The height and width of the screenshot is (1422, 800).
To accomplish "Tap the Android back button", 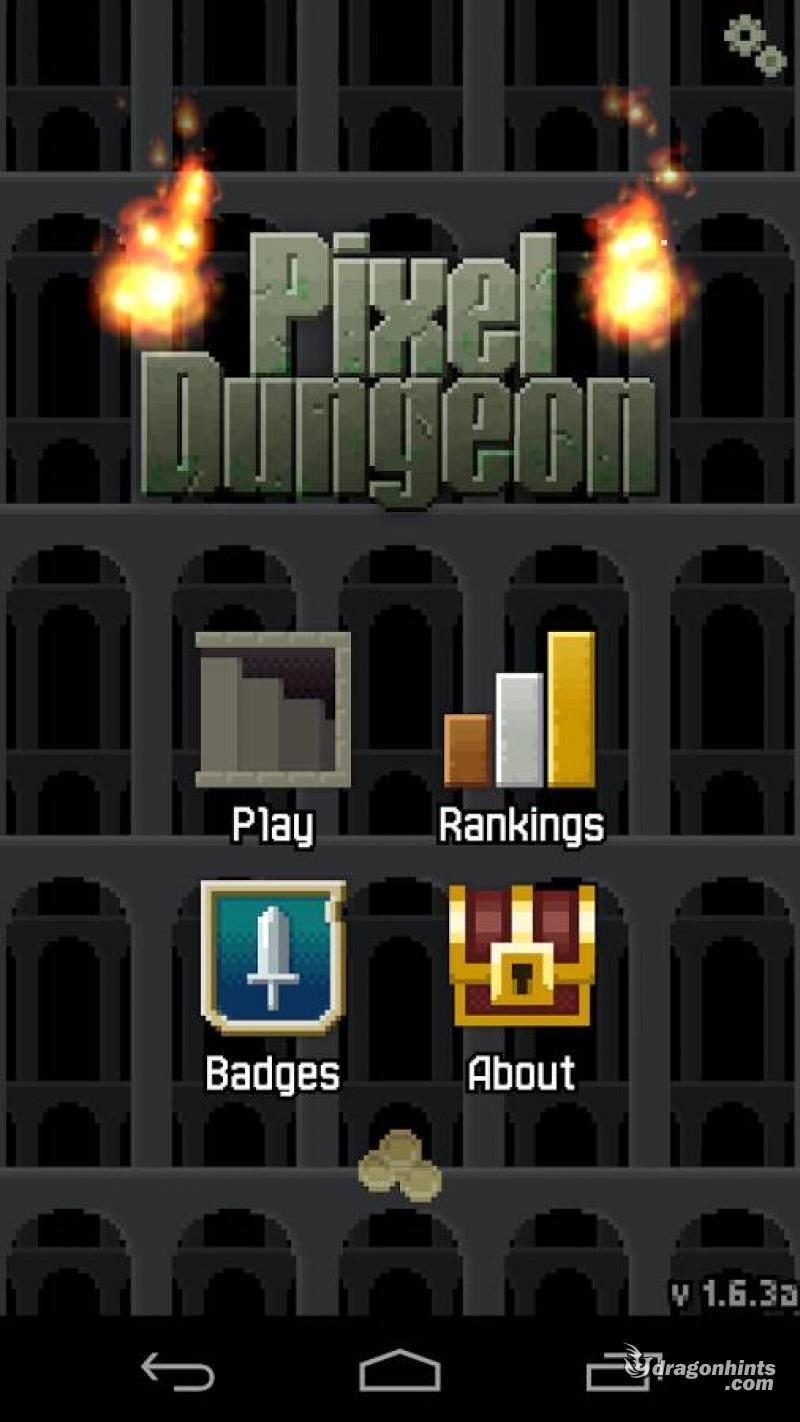I will pyautogui.click(x=177, y=1370).
